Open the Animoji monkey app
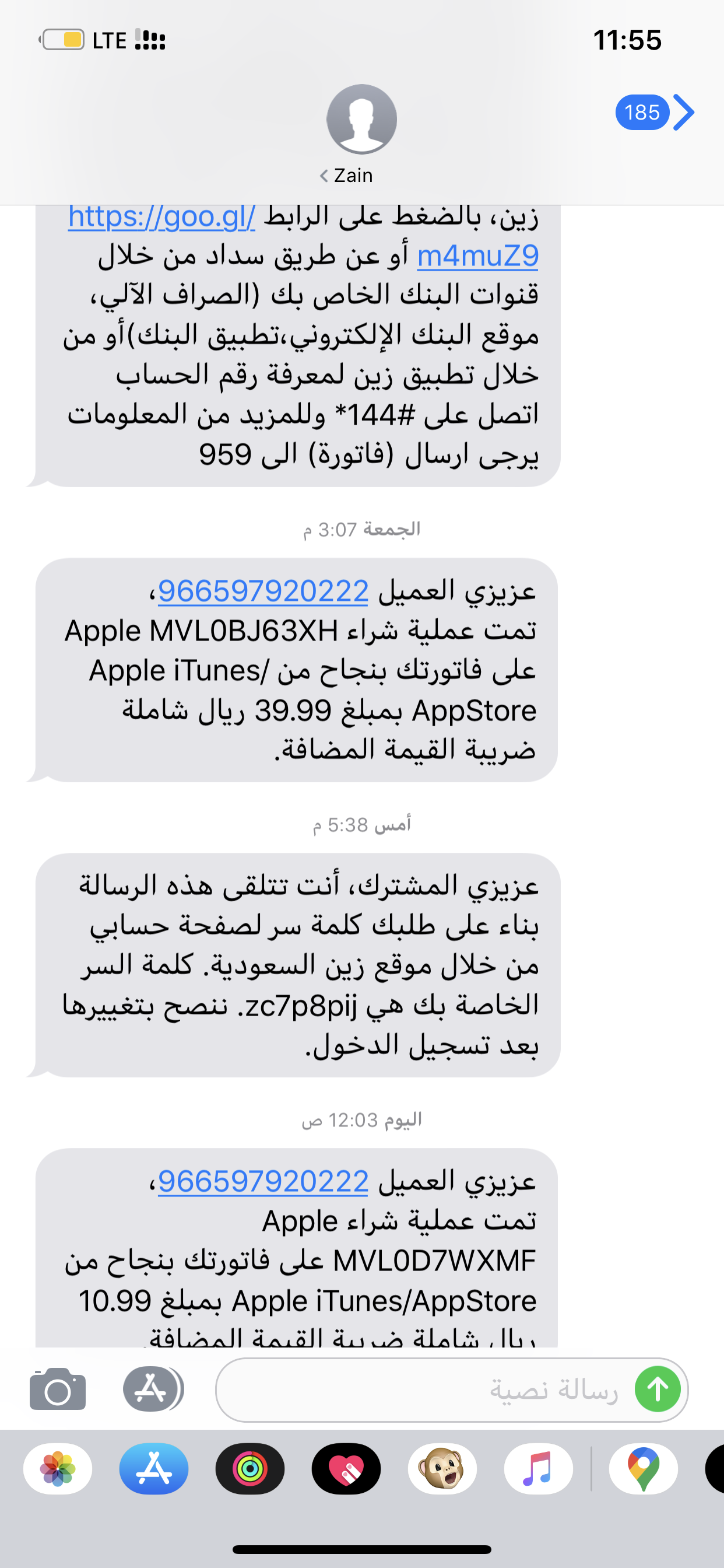 tap(442, 1469)
